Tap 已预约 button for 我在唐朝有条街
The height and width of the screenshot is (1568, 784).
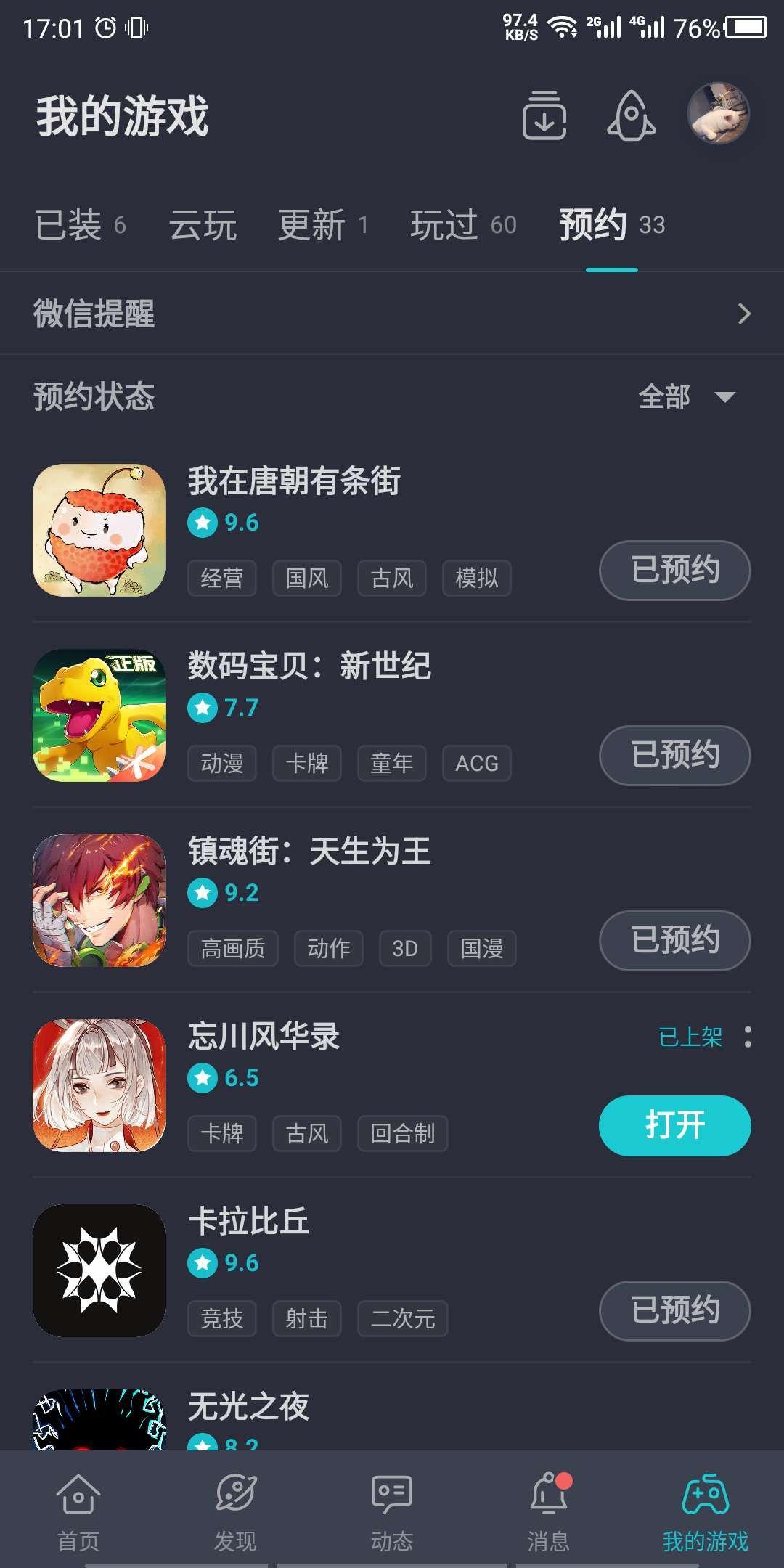pos(674,570)
